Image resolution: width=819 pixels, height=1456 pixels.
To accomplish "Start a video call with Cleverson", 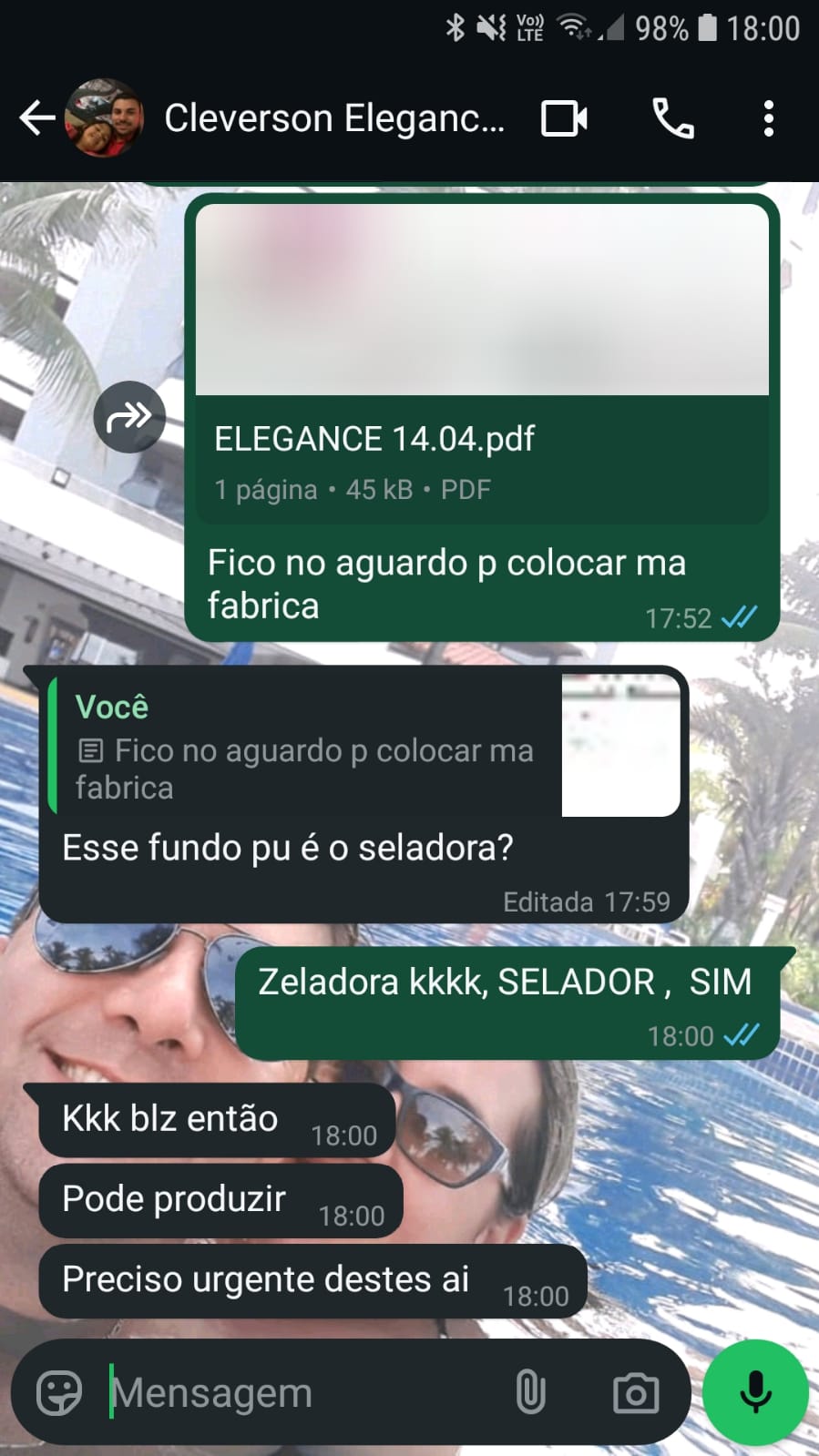I will [x=564, y=118].
